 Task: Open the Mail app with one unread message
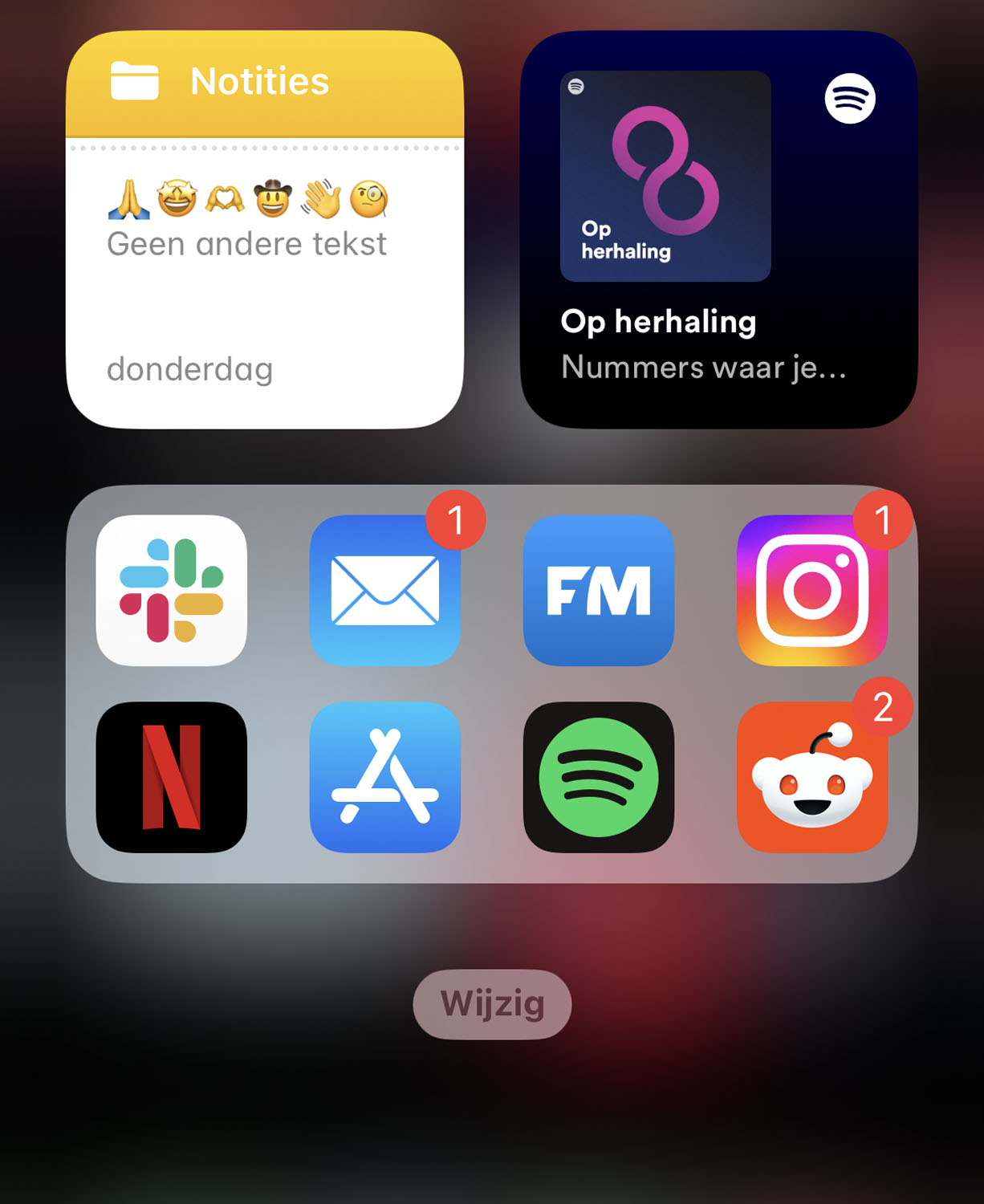[x=384, y=590]
